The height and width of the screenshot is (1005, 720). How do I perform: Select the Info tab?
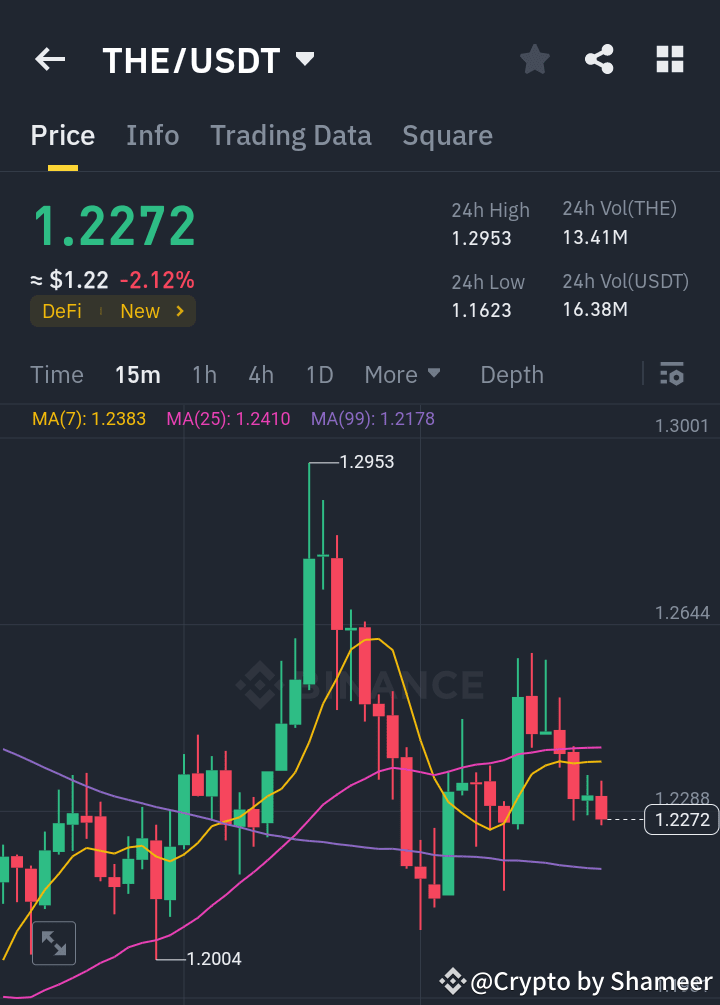point(152,135)
